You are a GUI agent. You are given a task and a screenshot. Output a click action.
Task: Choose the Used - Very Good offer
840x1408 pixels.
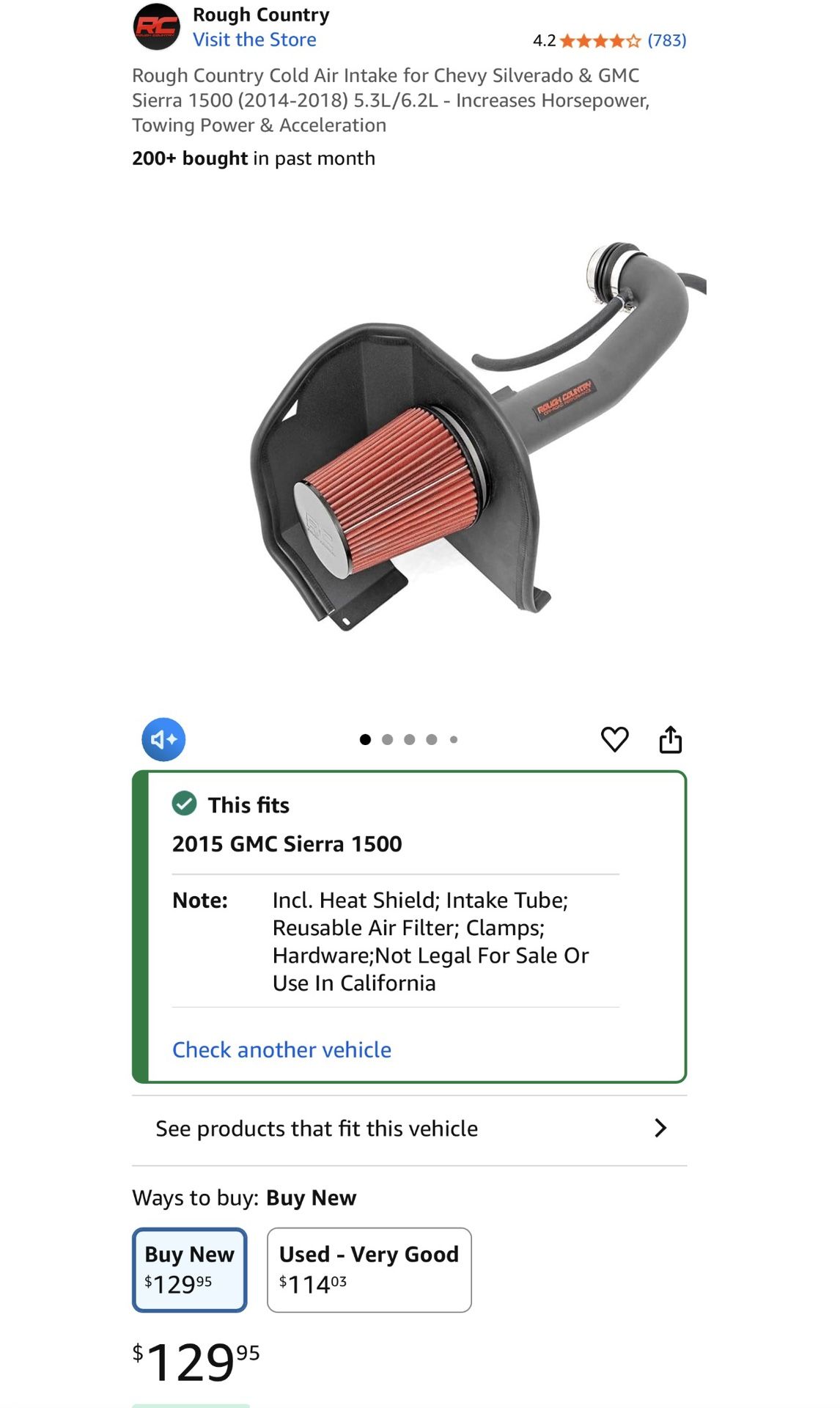369,1269
